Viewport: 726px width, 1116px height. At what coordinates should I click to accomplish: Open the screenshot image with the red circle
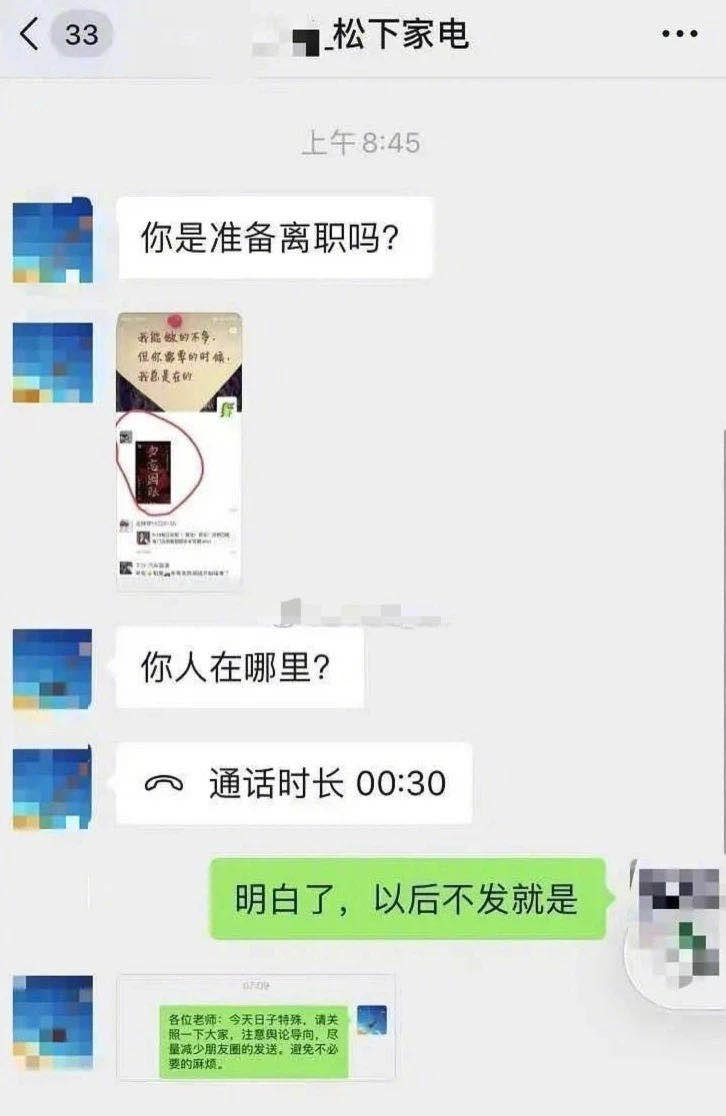point(179,451)
